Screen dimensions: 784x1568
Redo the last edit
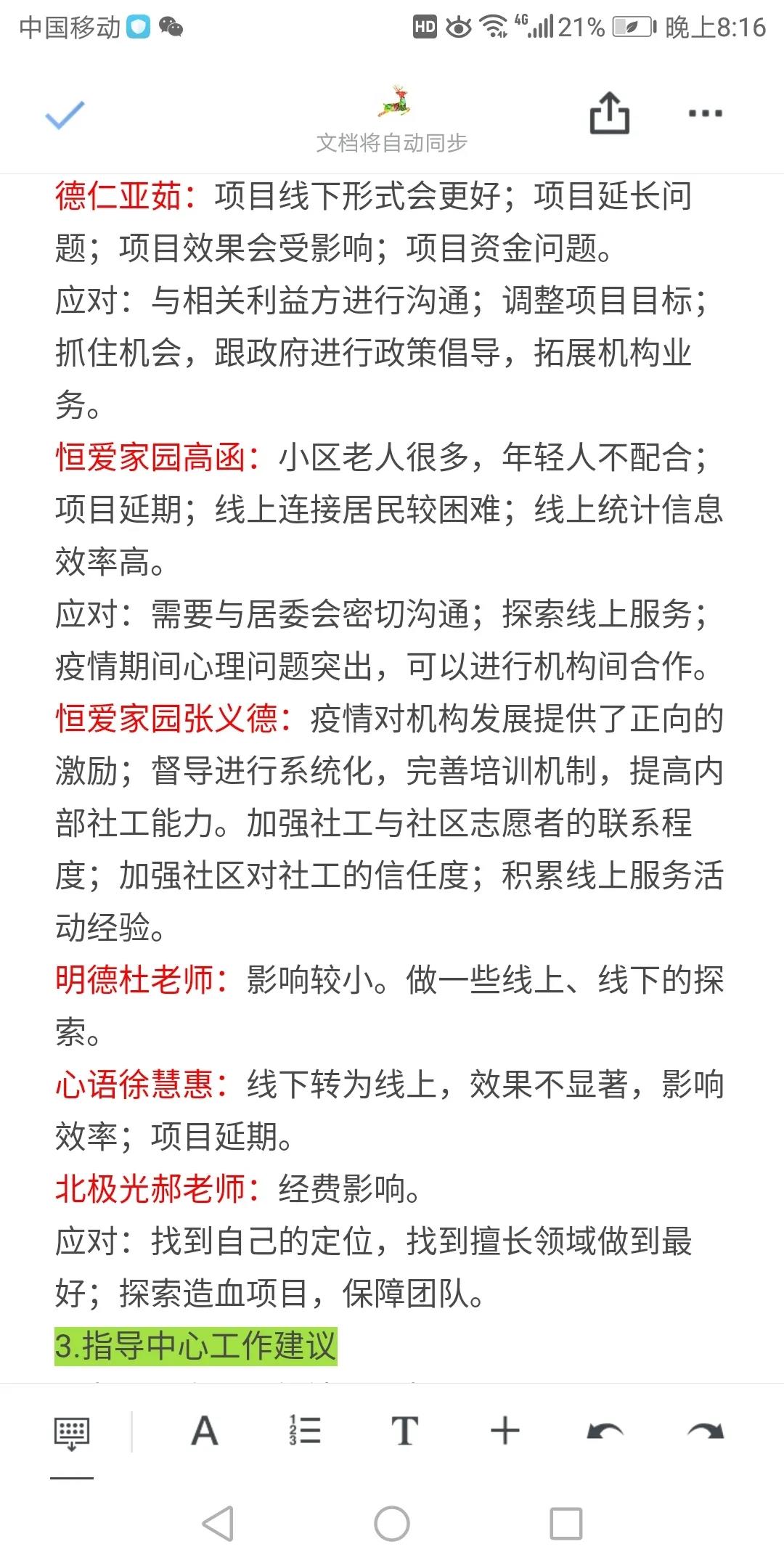tap(706, 1432)
